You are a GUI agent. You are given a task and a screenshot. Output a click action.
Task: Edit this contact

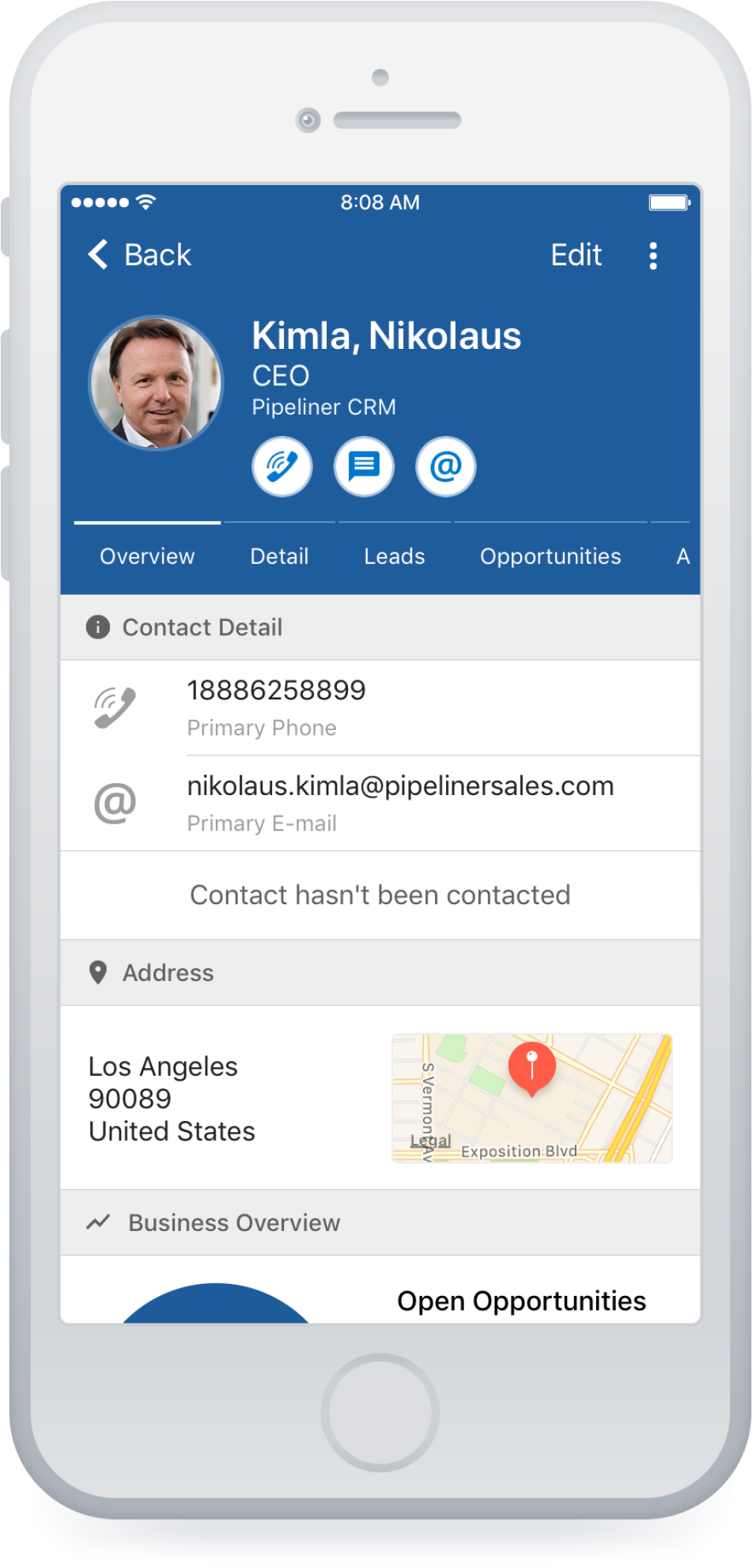coord(576,256)
